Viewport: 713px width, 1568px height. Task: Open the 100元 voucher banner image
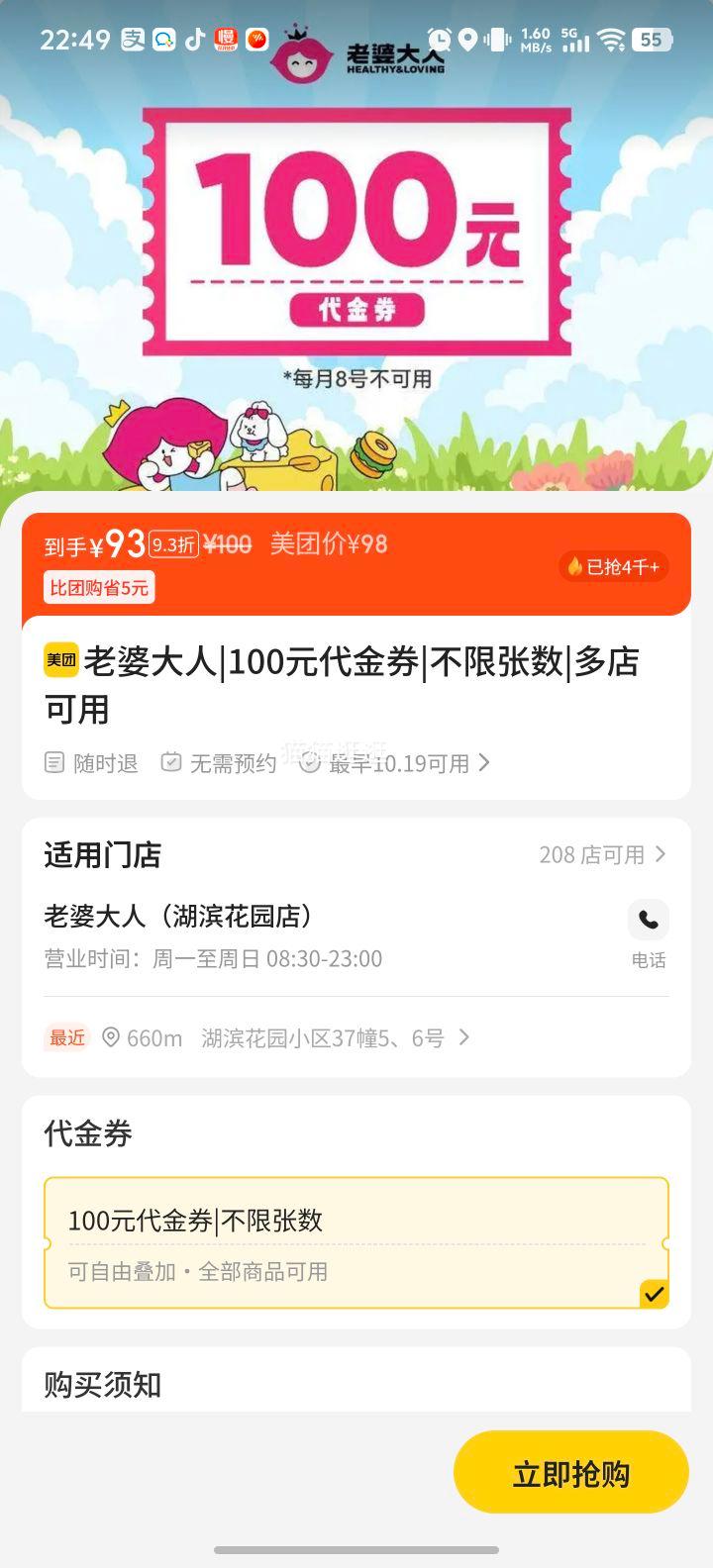[356, 238]
